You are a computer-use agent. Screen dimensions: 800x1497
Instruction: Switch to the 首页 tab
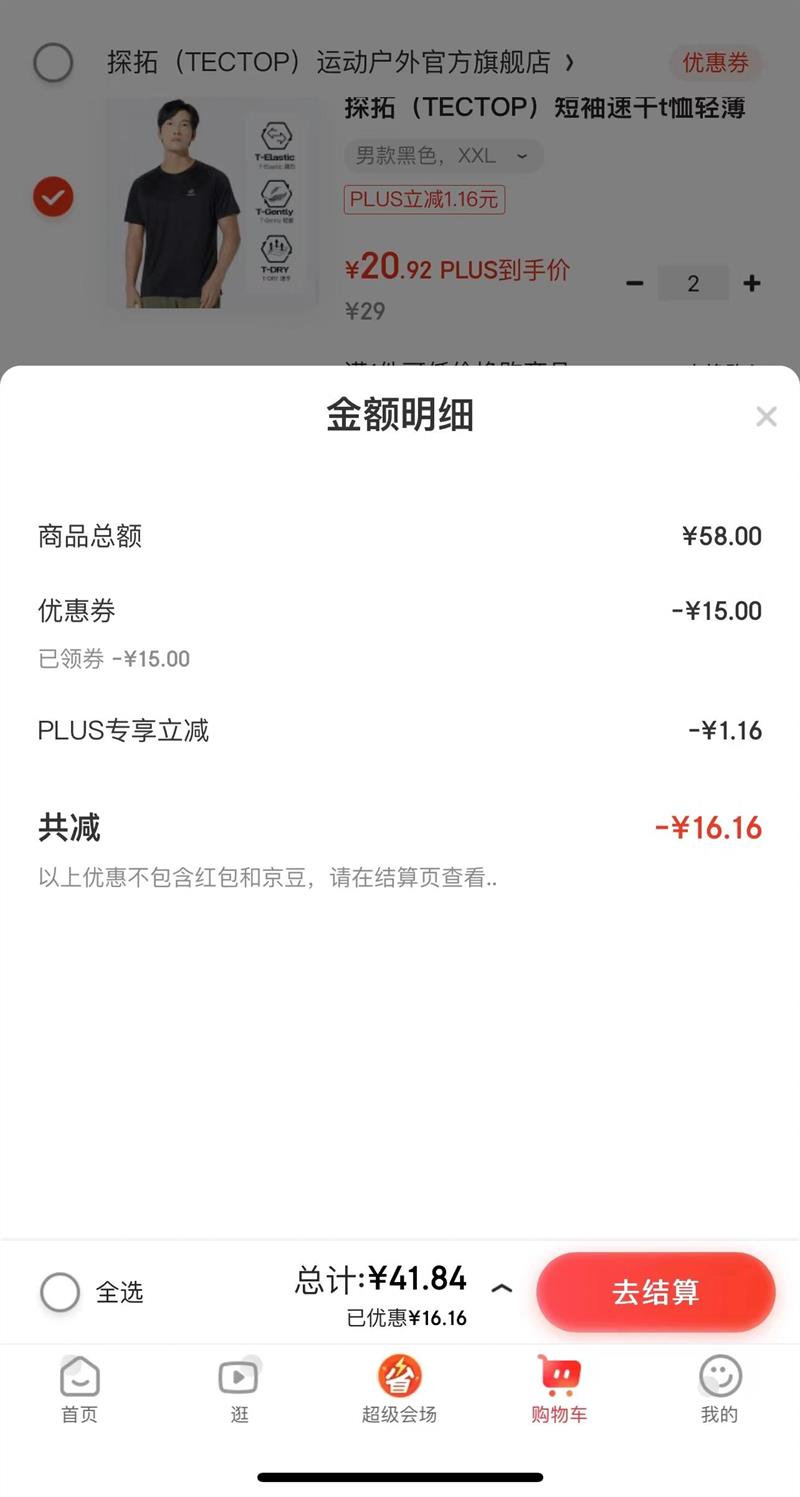tap(80, 1388)
